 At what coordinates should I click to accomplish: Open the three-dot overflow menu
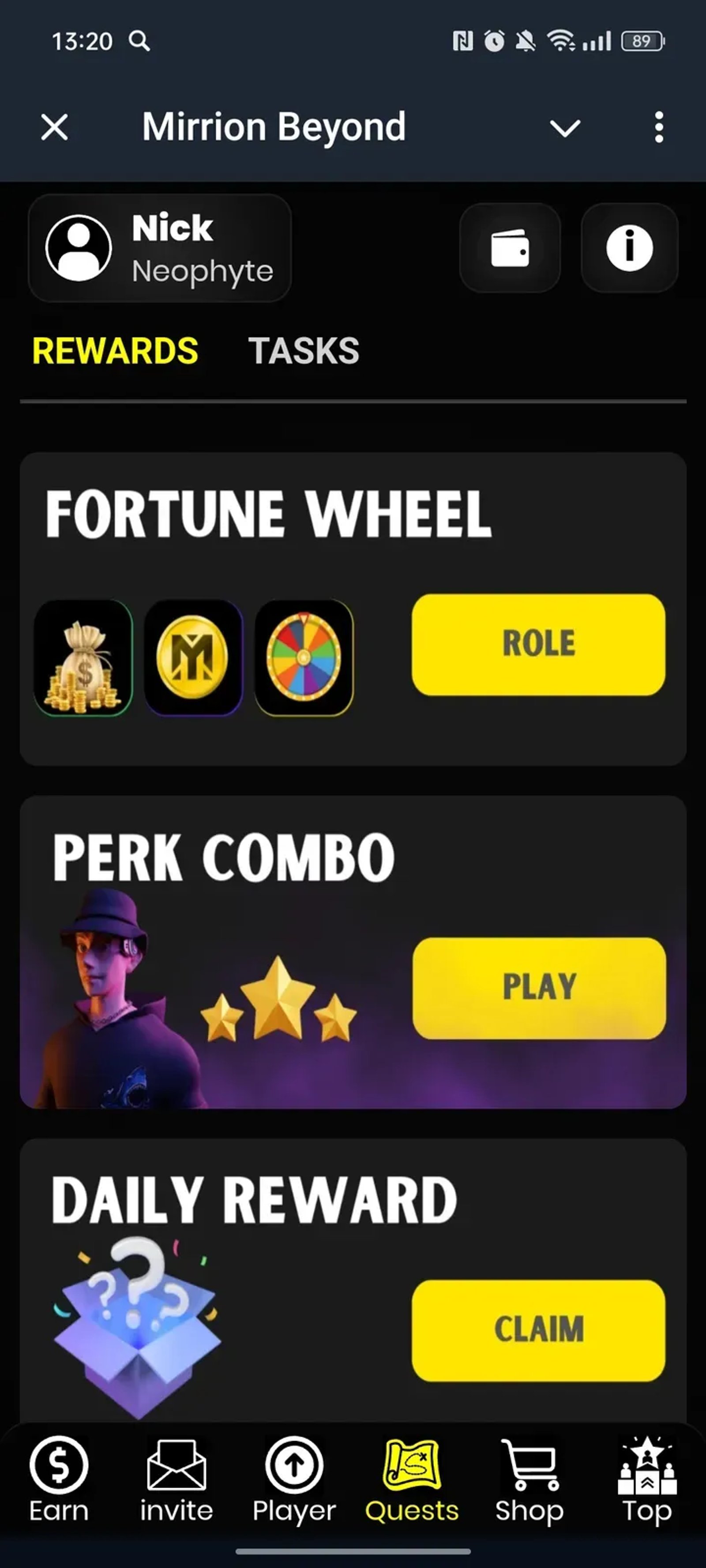coord(658,128)
